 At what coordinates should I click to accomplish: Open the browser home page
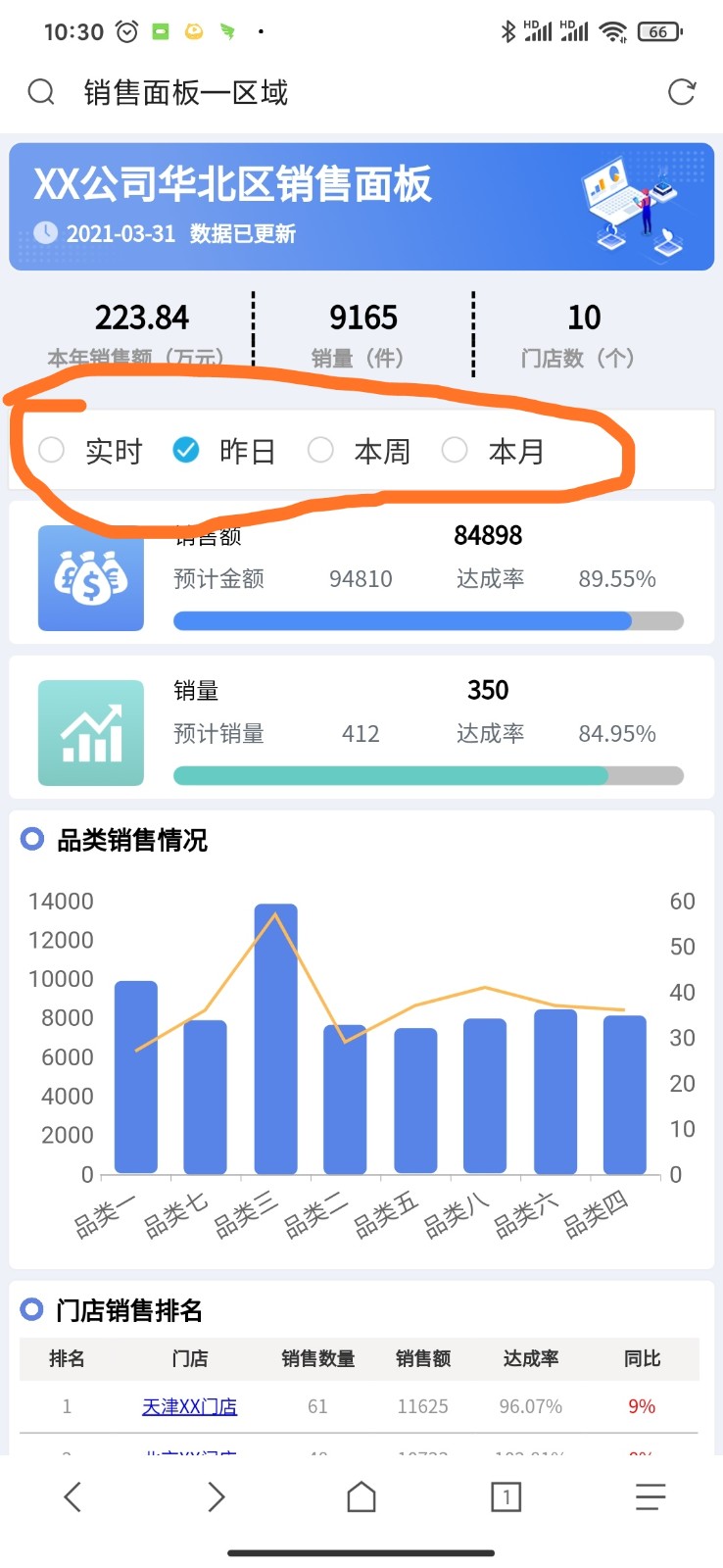(x=361, y=1496)
